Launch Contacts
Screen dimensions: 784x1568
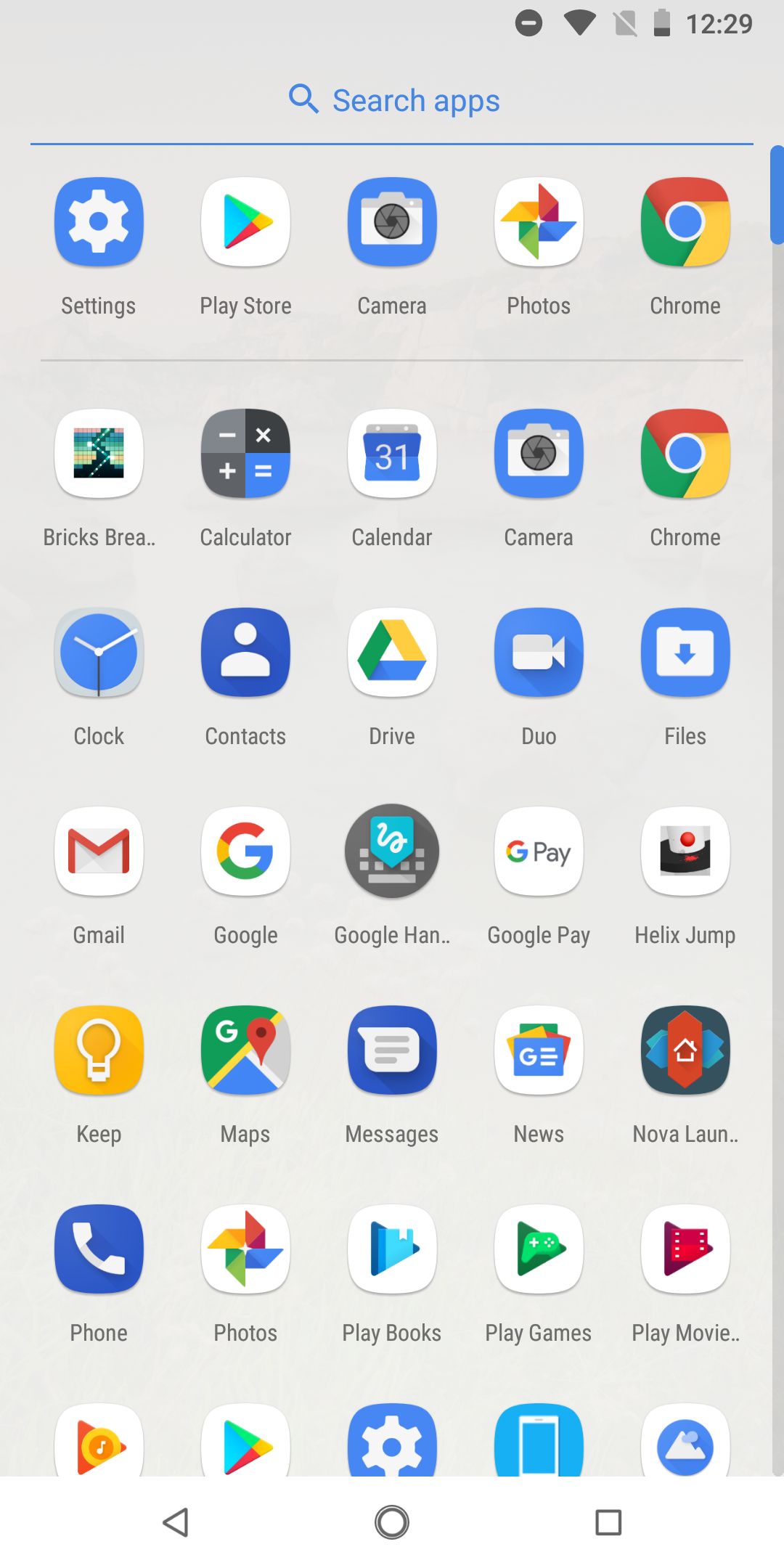click(245, 653)
